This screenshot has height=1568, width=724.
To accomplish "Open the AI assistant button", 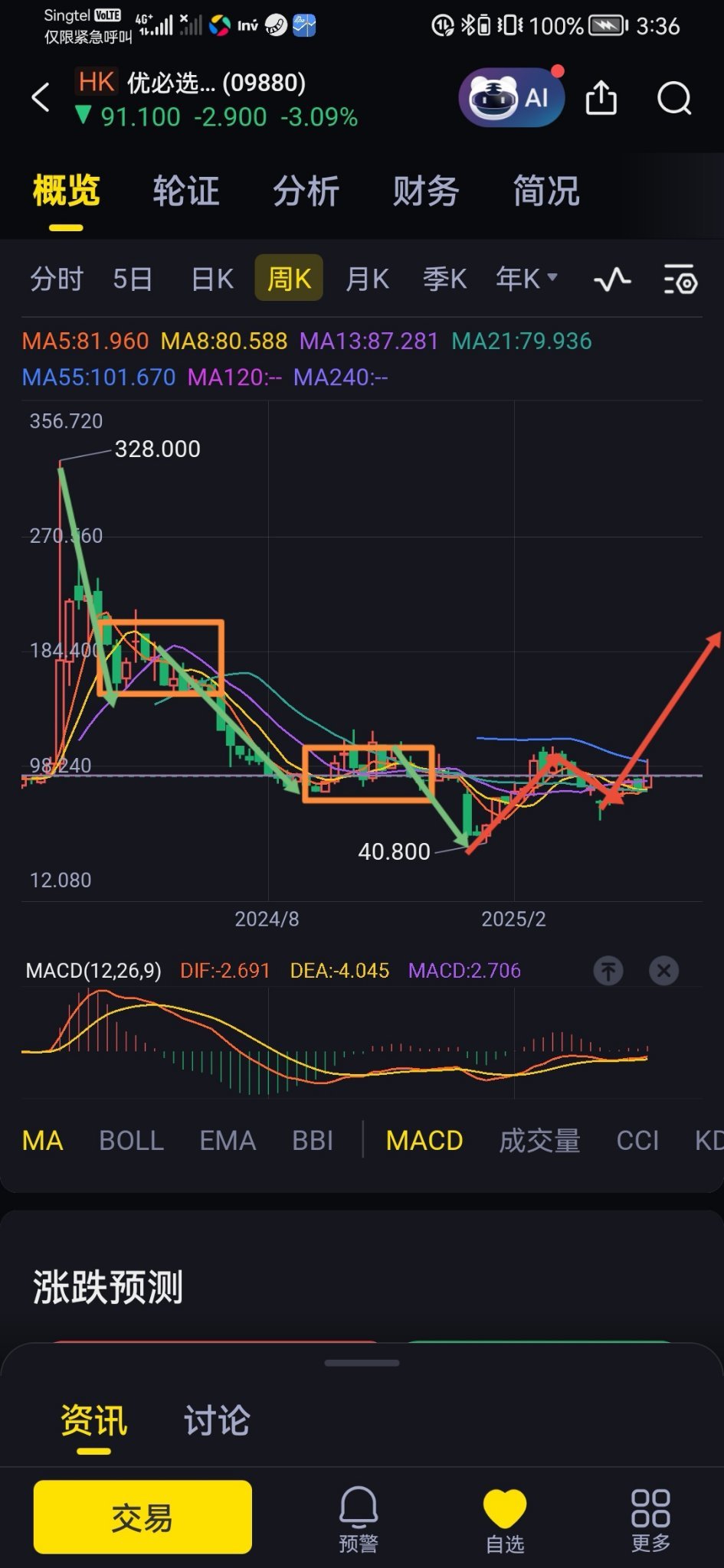I will pyautogui.click(x=511, y=97).
